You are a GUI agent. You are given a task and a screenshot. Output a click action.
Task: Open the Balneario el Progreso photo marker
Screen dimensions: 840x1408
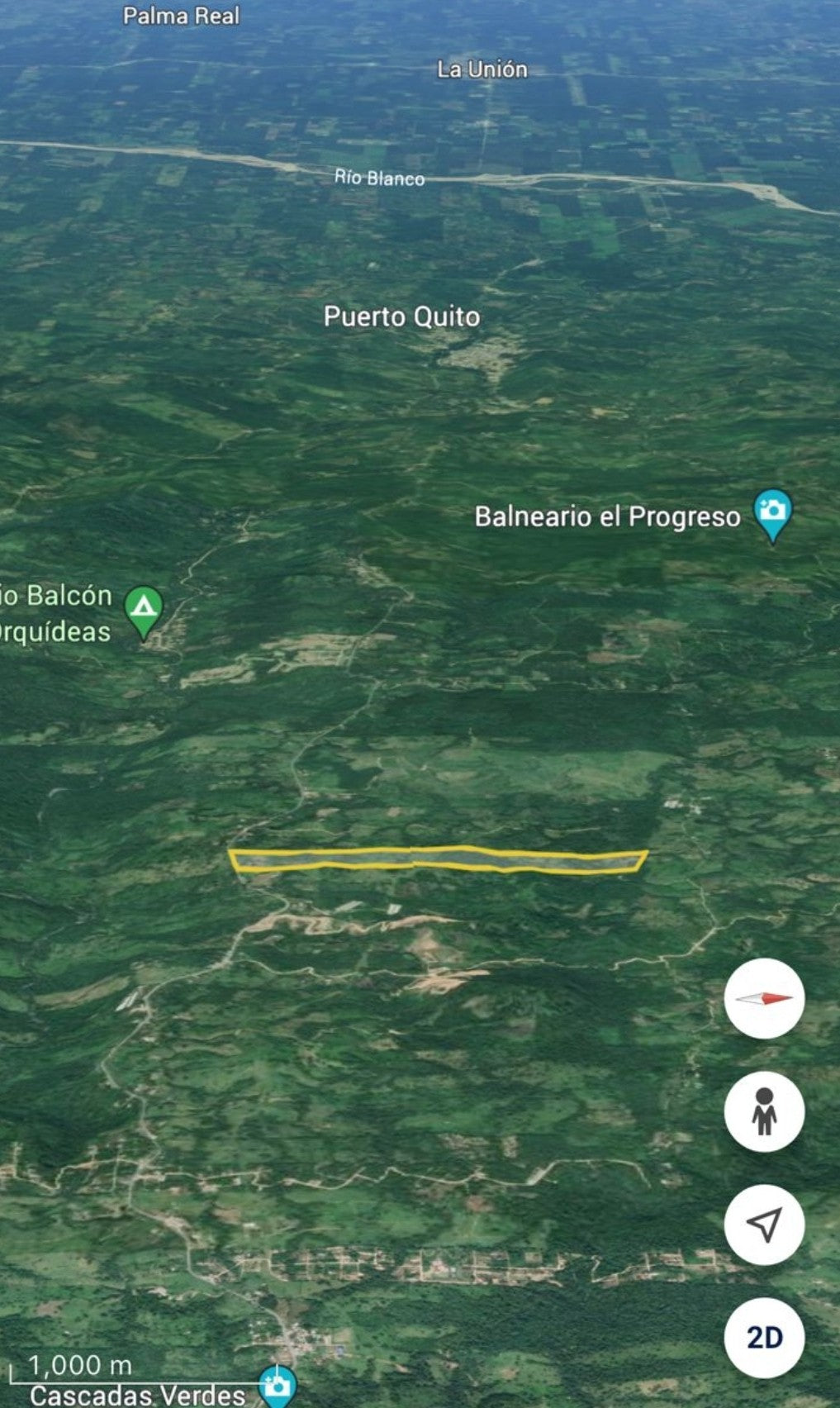[773, 512]
